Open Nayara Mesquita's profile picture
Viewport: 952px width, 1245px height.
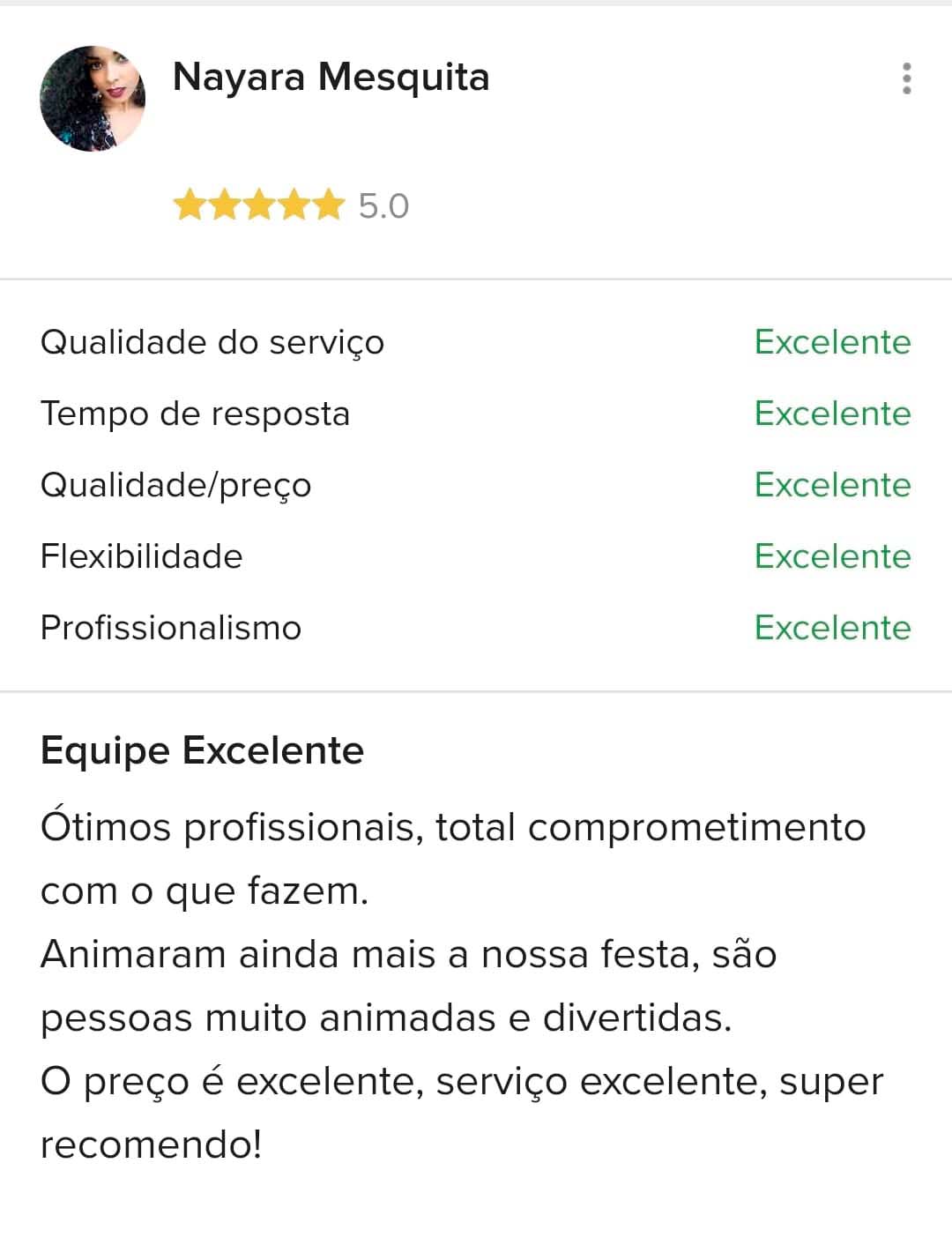[93, 99]
